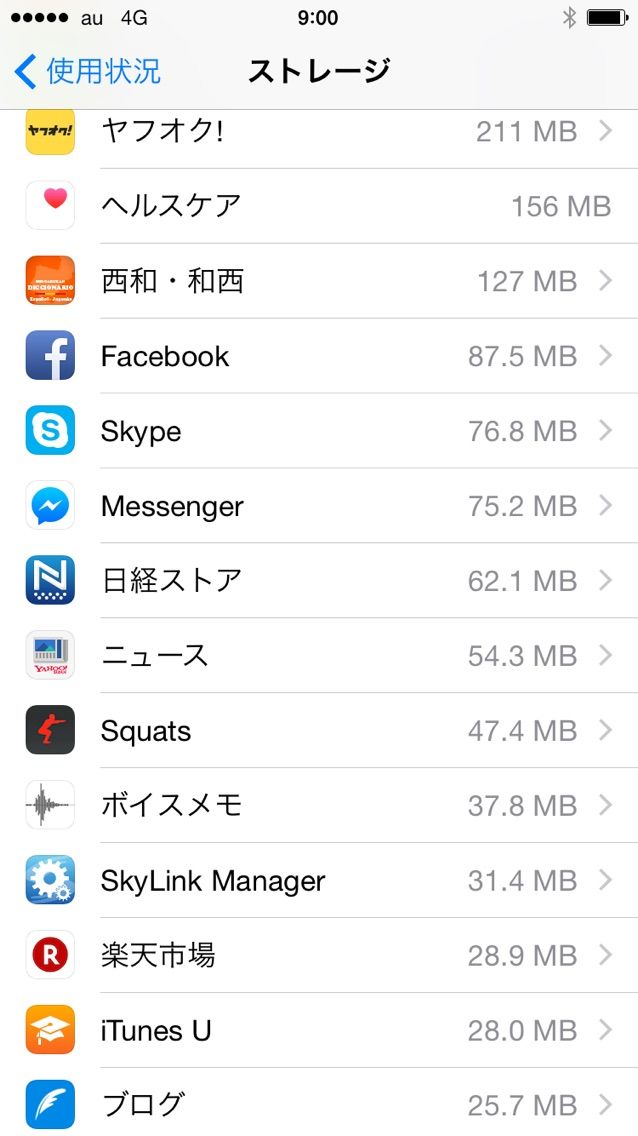
Task: Open ヤフオク! storage details
Action: 319,132
